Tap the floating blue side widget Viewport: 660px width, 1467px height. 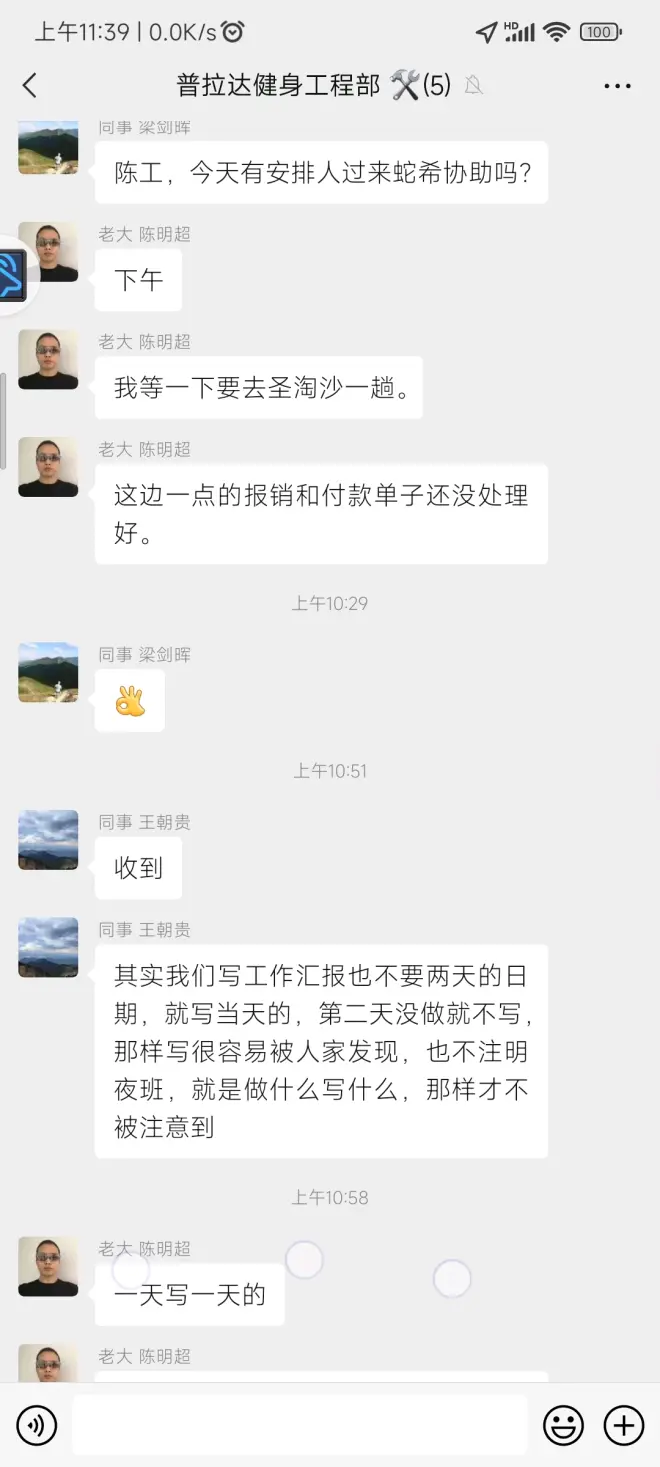[x=12, y=275]
